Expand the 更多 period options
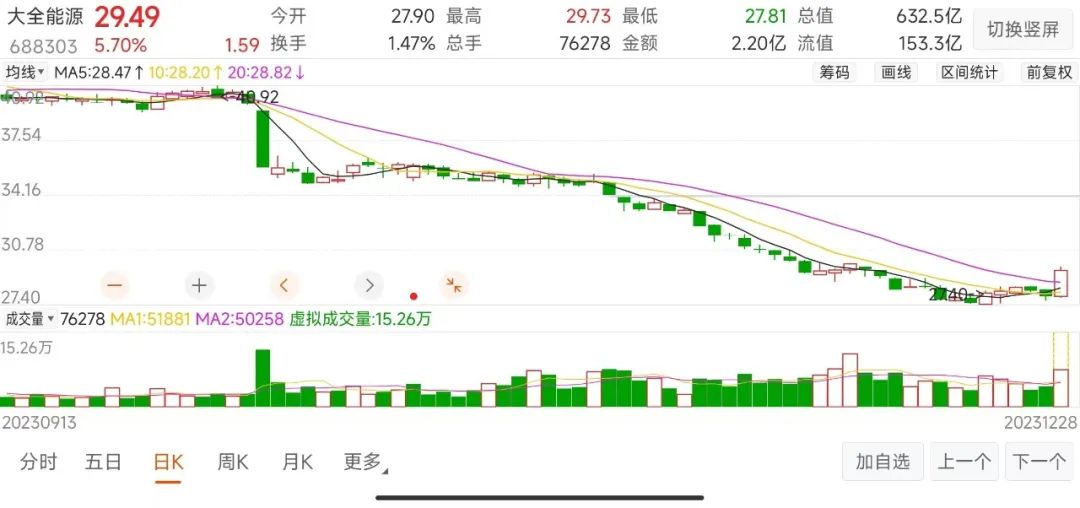Image resolution: width=1080 pixels, height=508 pixels. click(365, 462)
